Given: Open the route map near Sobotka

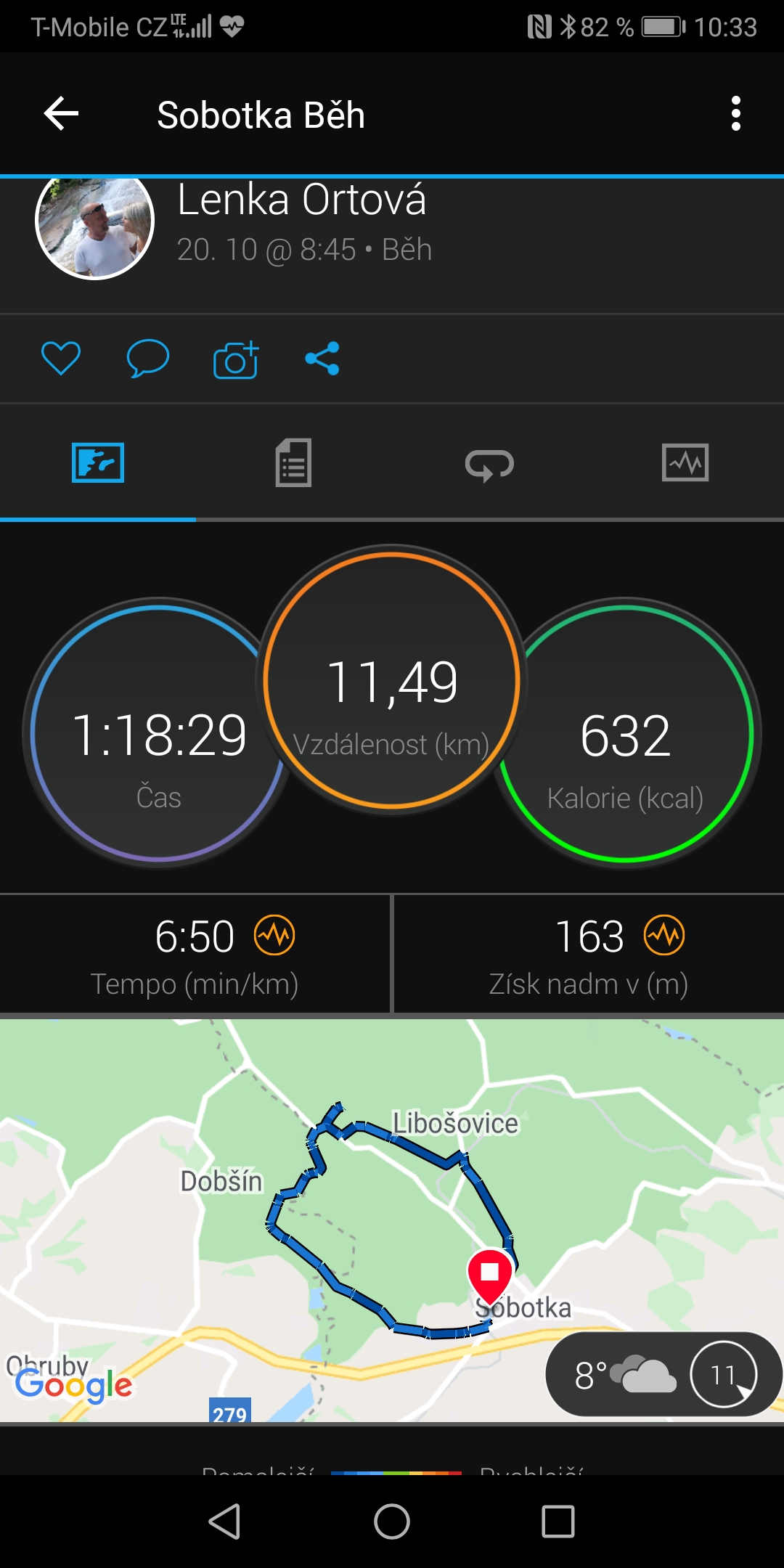Looking at the screenshot, I should (x=392, y=1220).
